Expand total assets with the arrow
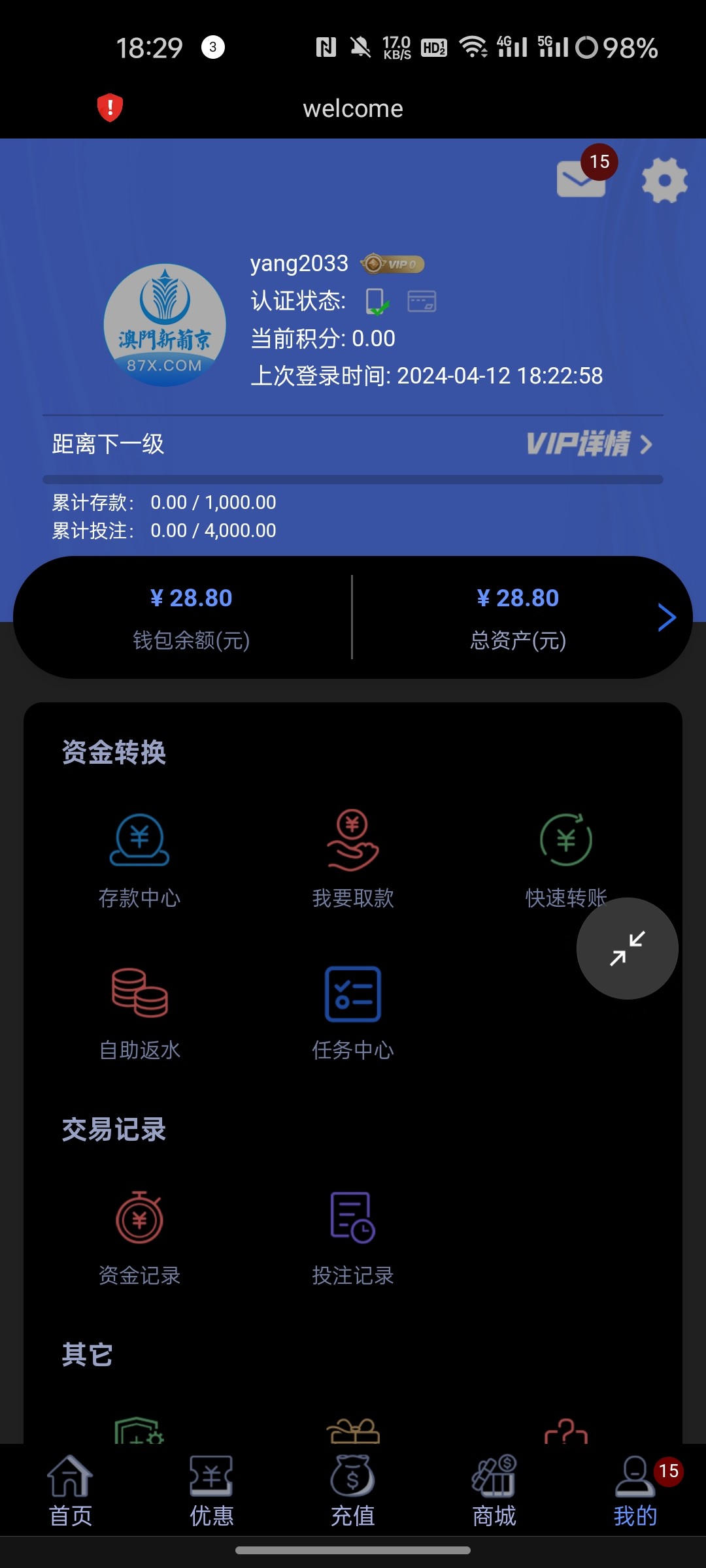 (666, 617)
